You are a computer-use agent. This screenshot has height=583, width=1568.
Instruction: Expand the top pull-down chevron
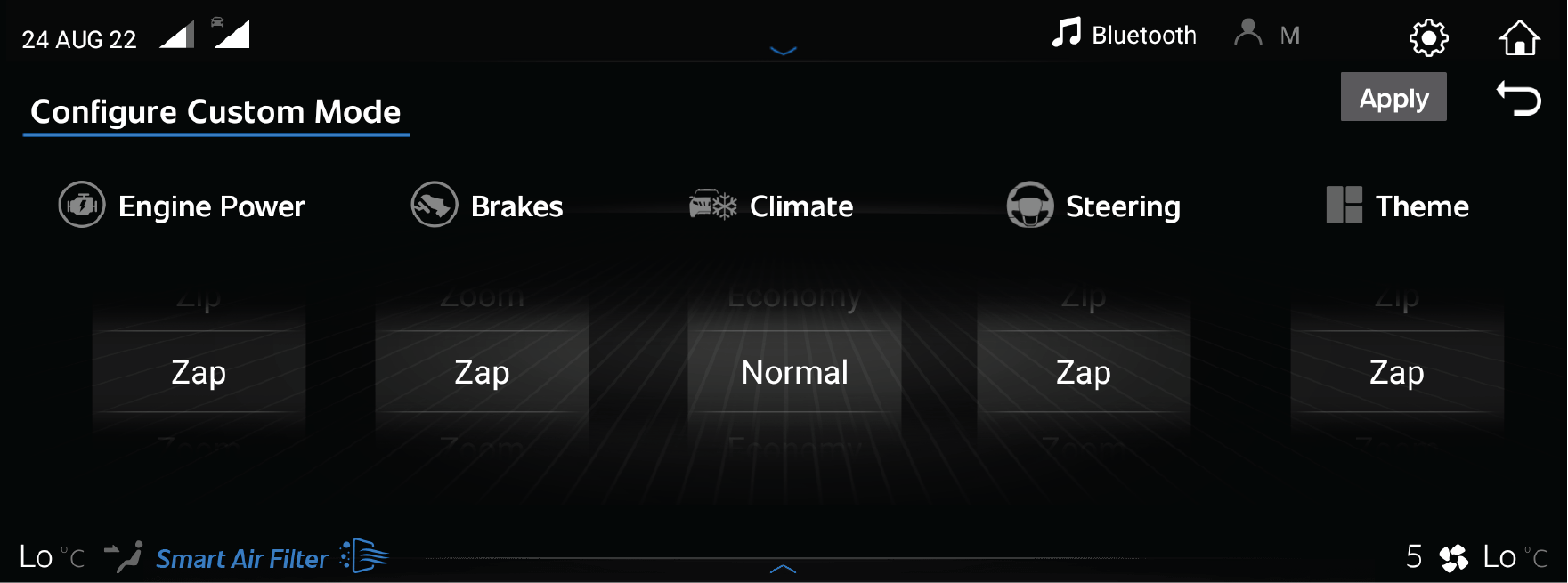[x=783, y=51]
